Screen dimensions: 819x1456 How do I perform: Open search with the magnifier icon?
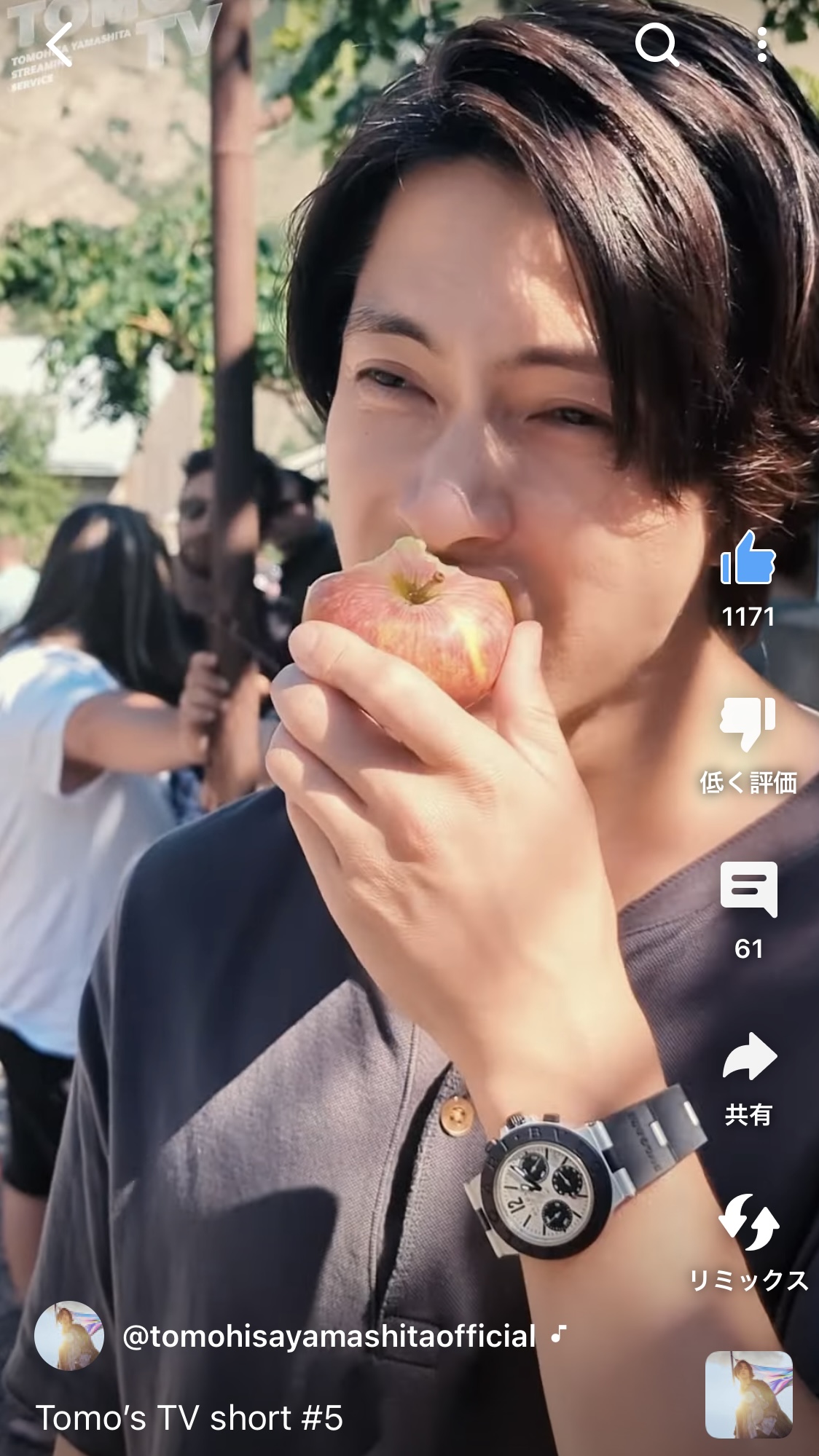[x=657, y=44]
